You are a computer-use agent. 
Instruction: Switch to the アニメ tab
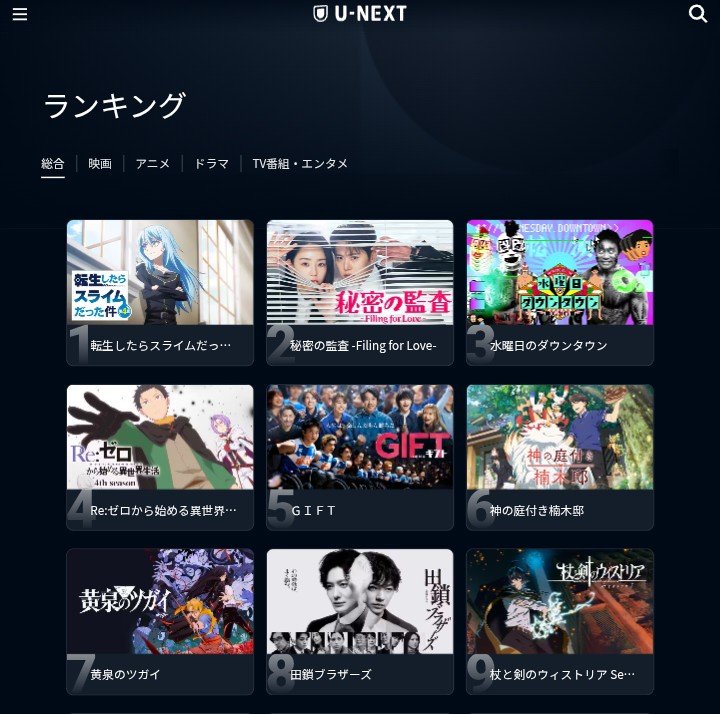153,164
